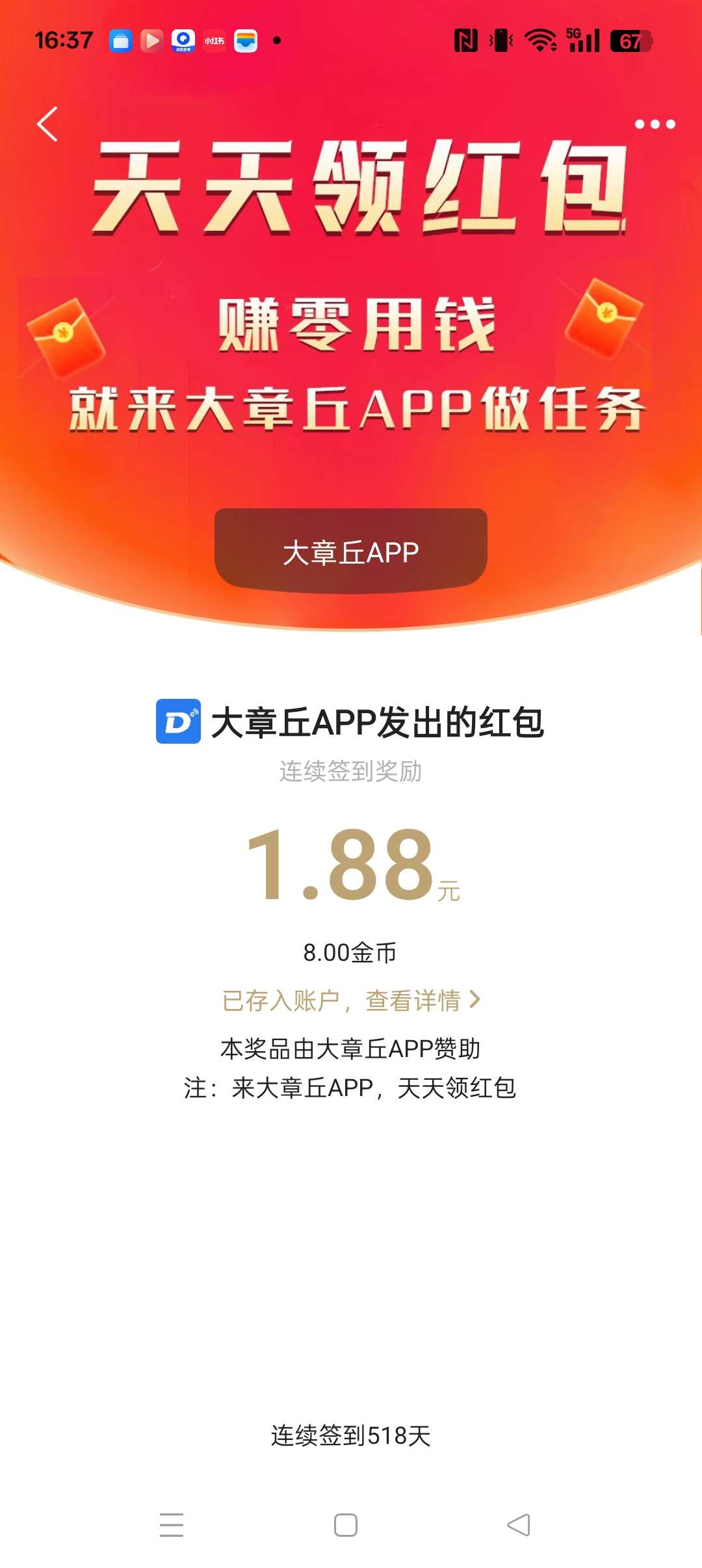Tap the system home button
This screenshot has width=702, height=1568.
click(x=345, y=1524)
